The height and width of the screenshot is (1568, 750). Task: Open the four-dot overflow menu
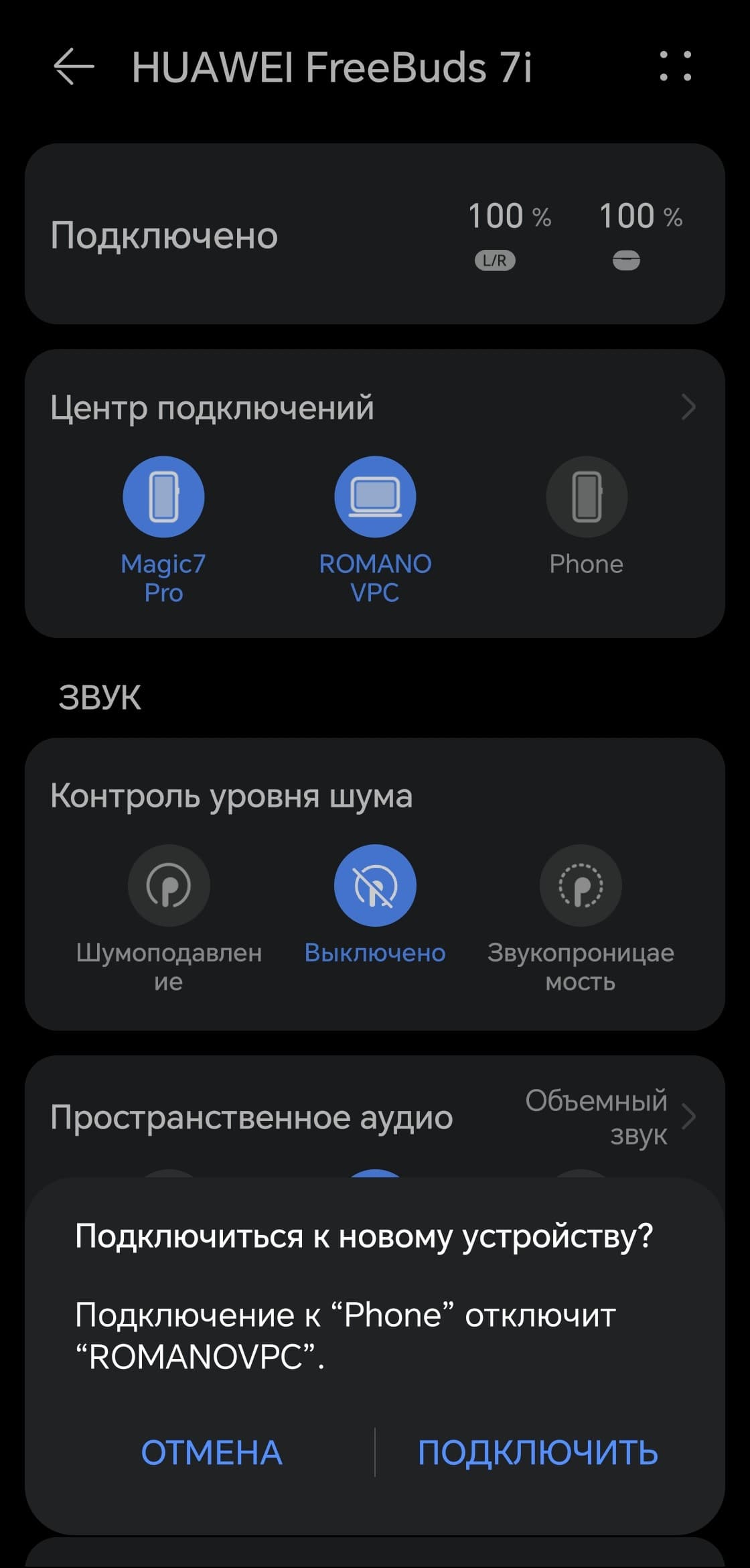[x=675, y=66]
